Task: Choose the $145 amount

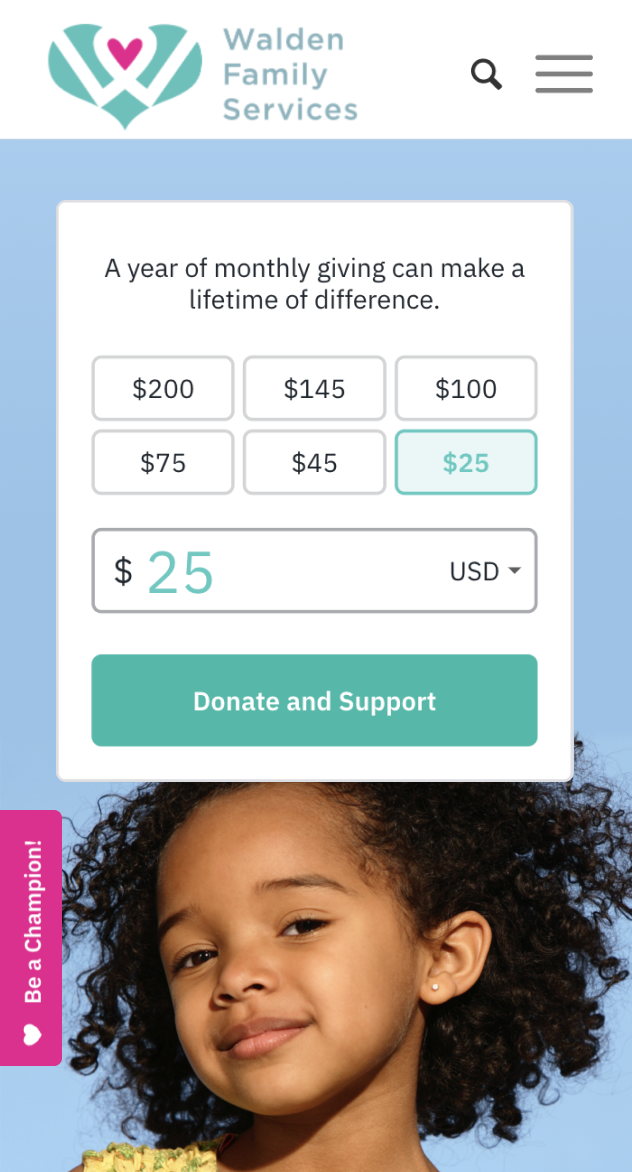Action: pyautogui.click(x=314, y=388)
